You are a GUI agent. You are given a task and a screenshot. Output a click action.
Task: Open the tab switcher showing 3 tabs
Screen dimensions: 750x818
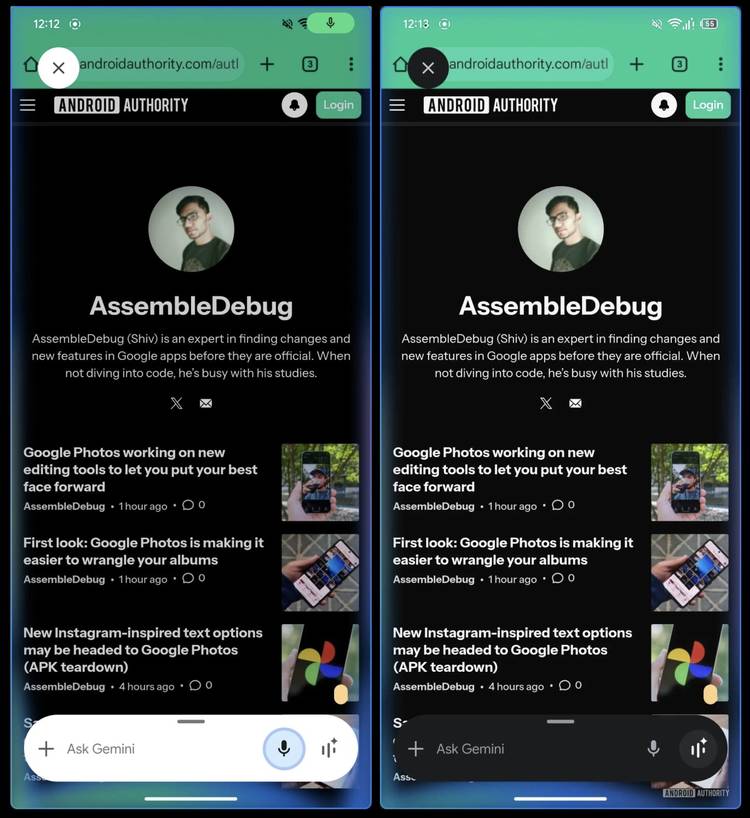(x=309, y=63)
